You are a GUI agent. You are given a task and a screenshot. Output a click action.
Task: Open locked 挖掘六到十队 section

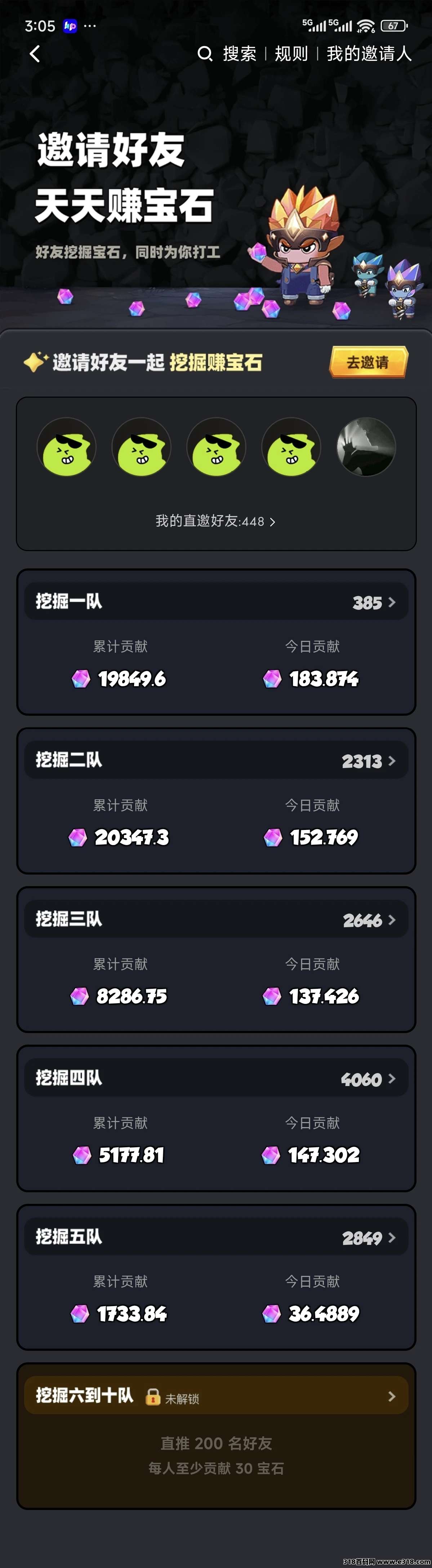[216, 1396]
